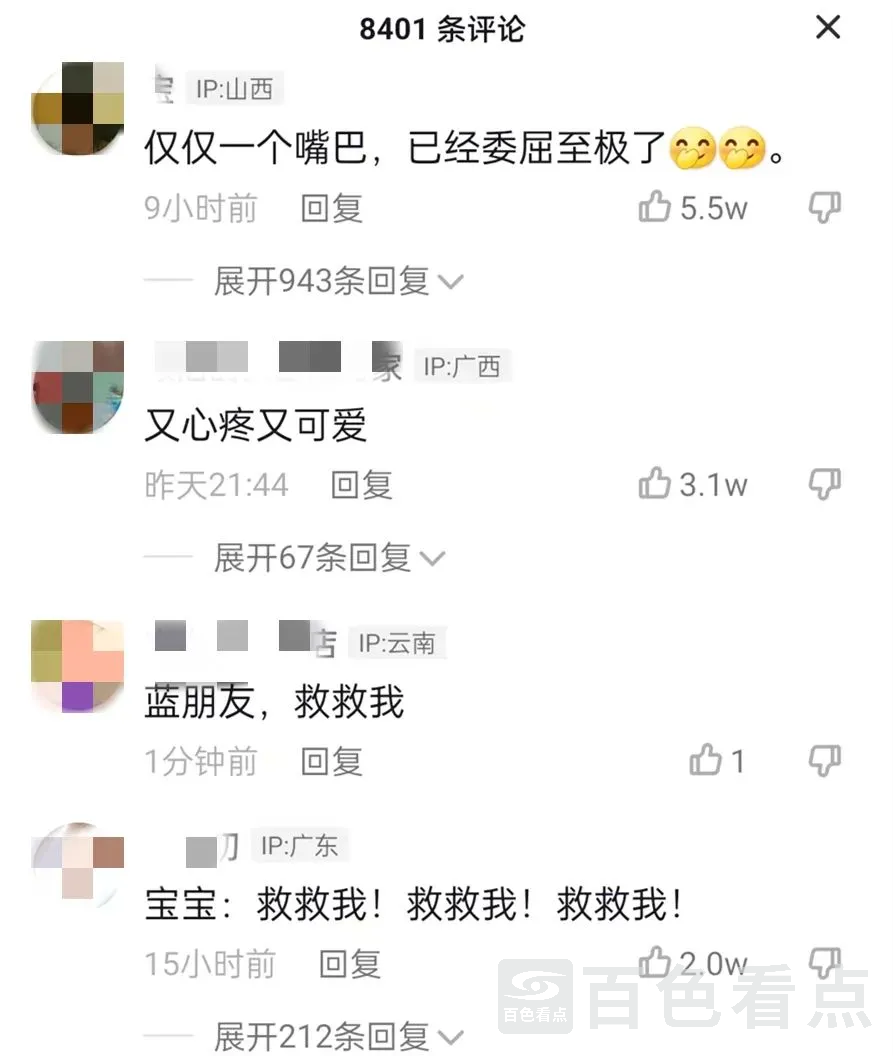Reply to the 宝宝：救救我 comment
Image resolution: width=893 pixels, height=1056 pixels.
(350, 964)
